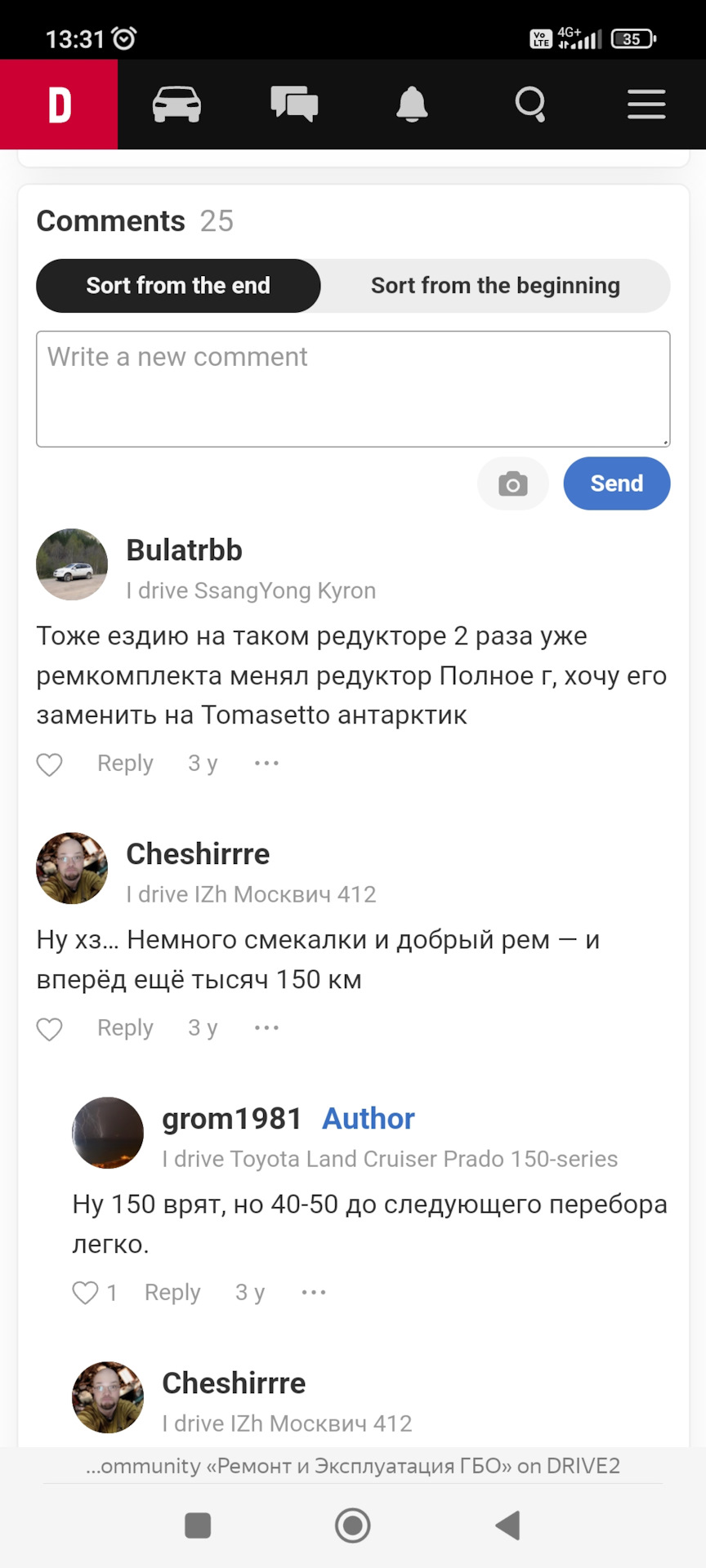Select Sort from the end
This screenshot has width=706, height=1568.
coord(178,286)
